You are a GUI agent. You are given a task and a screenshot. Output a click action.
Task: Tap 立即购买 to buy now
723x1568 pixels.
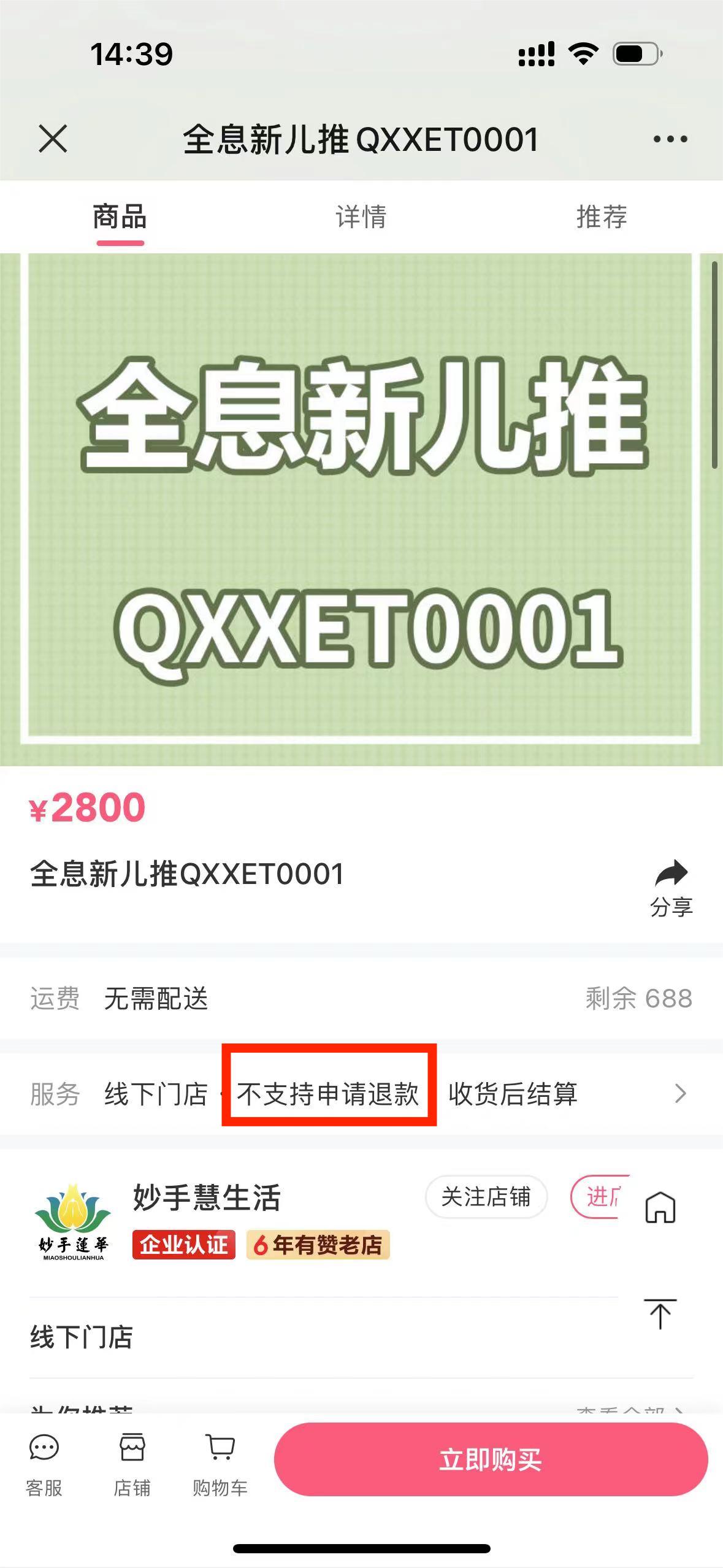(491, 1459)
